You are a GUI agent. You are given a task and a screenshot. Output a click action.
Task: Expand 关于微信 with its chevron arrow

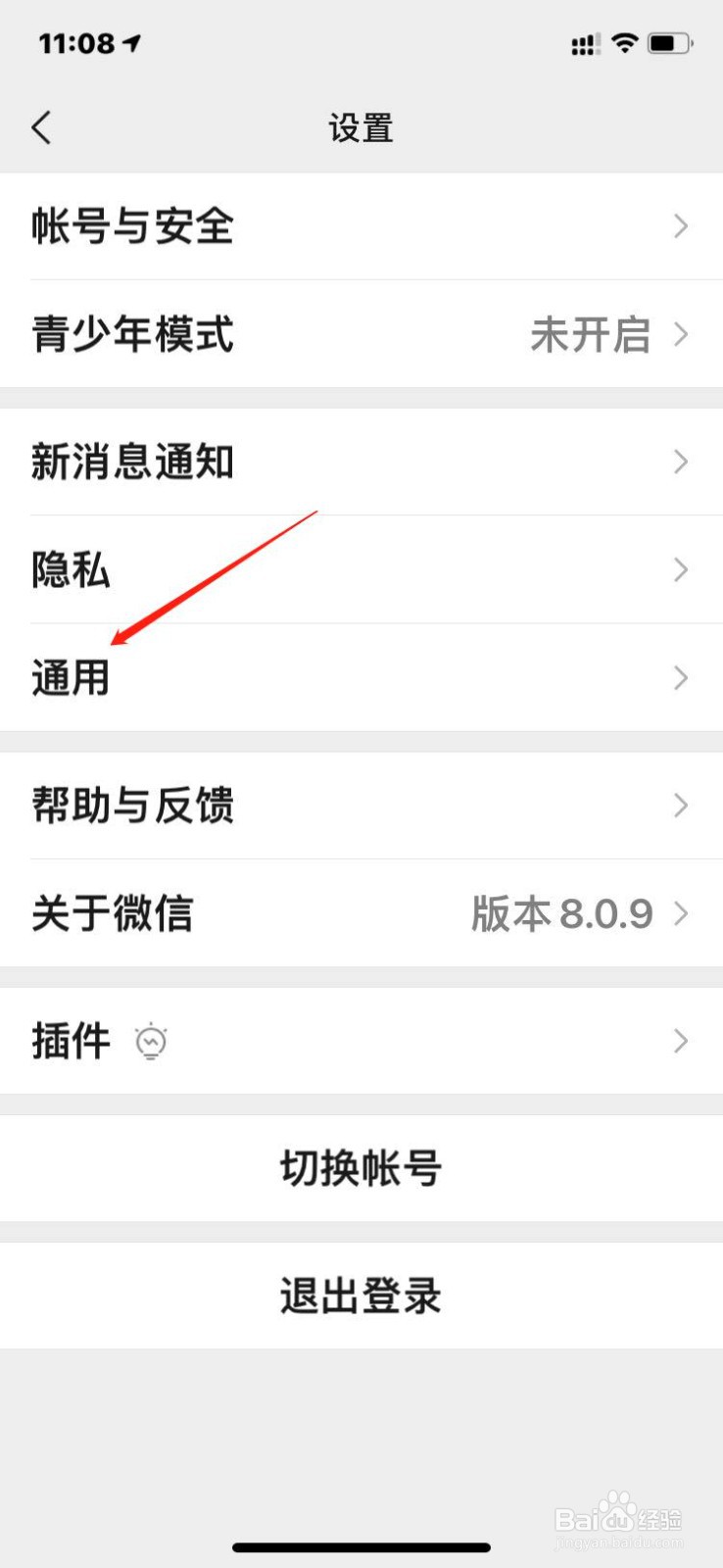(682, 913)
